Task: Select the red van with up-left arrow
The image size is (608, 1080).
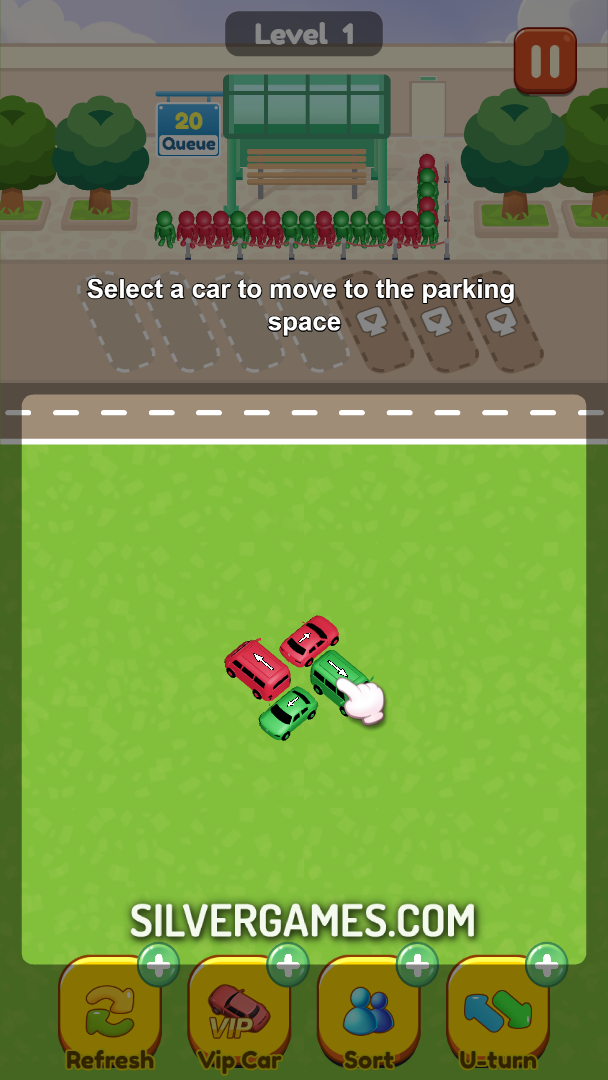Action: 256,667
